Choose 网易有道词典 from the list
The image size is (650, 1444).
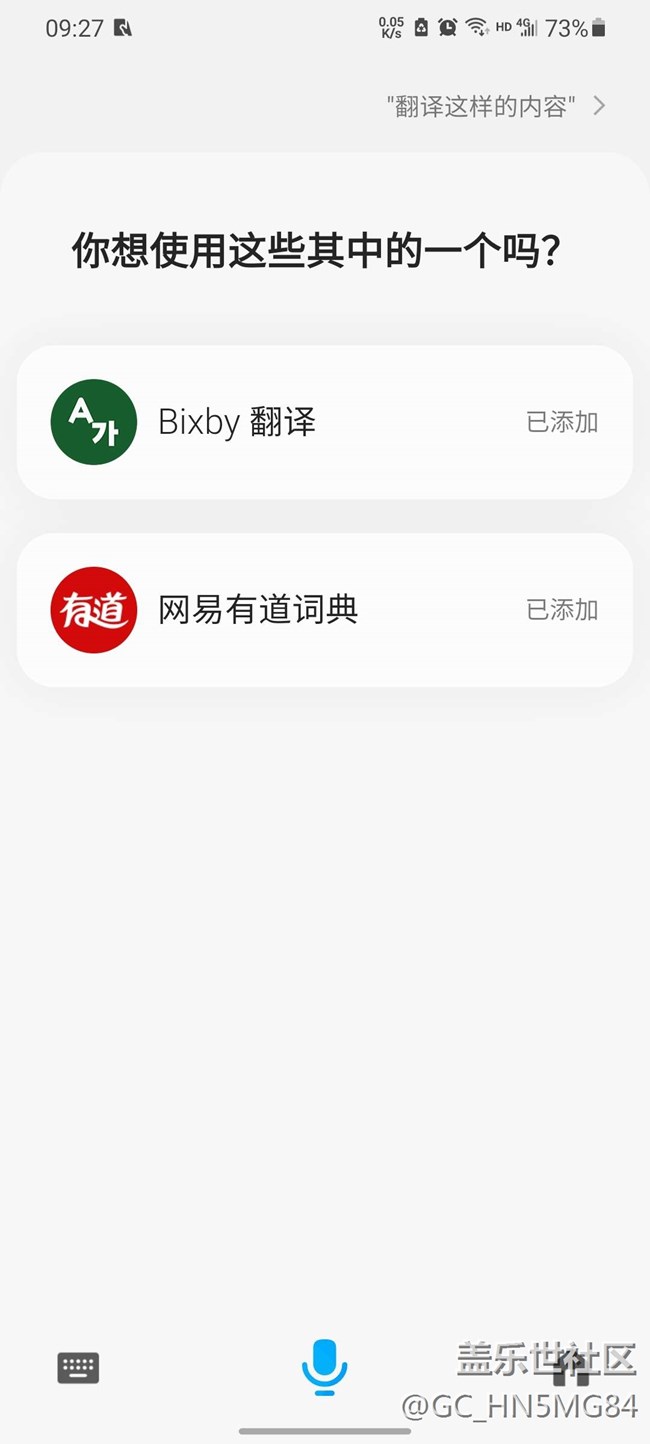(325, 610)
